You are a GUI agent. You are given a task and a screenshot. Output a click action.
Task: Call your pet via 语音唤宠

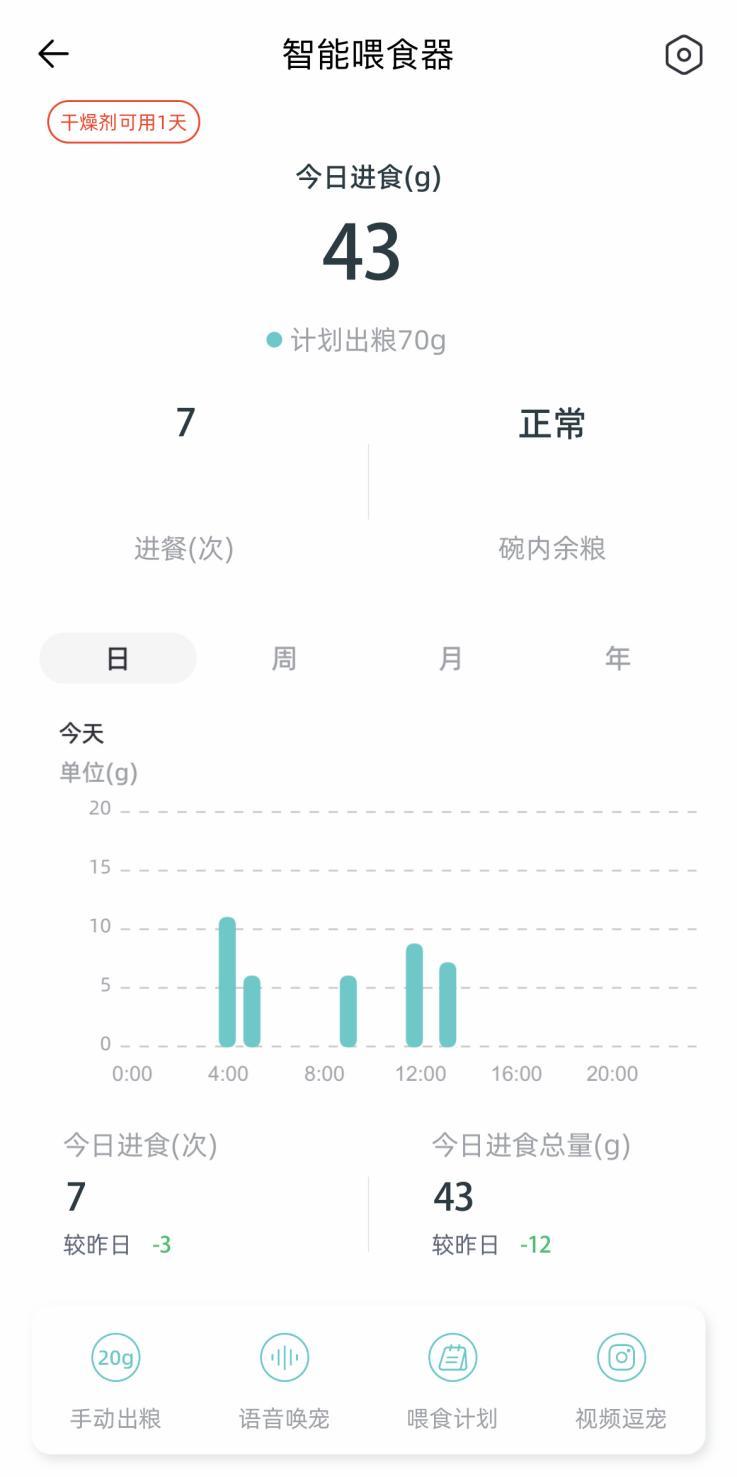(284, 1380)
